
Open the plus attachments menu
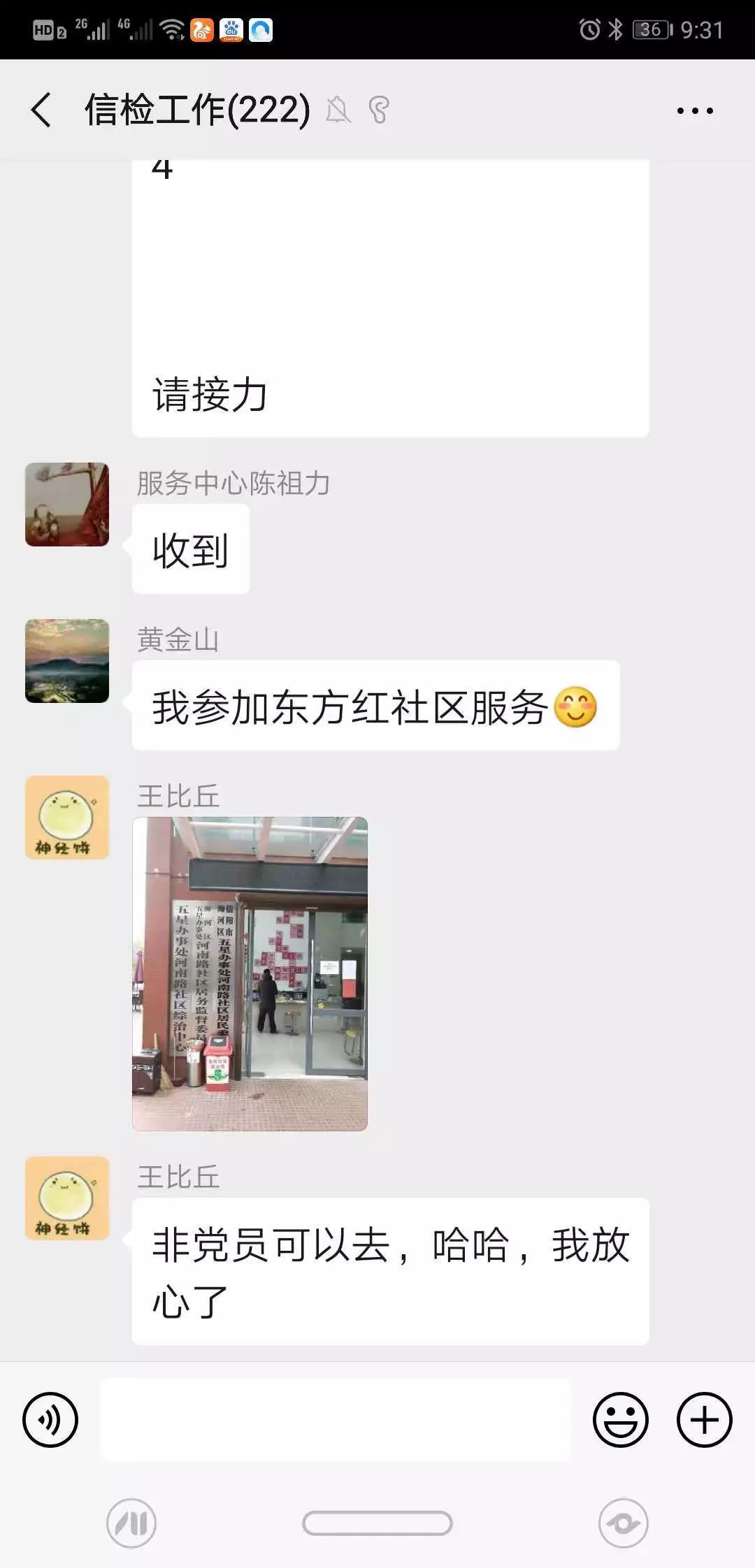click(x=704, y=1420)
